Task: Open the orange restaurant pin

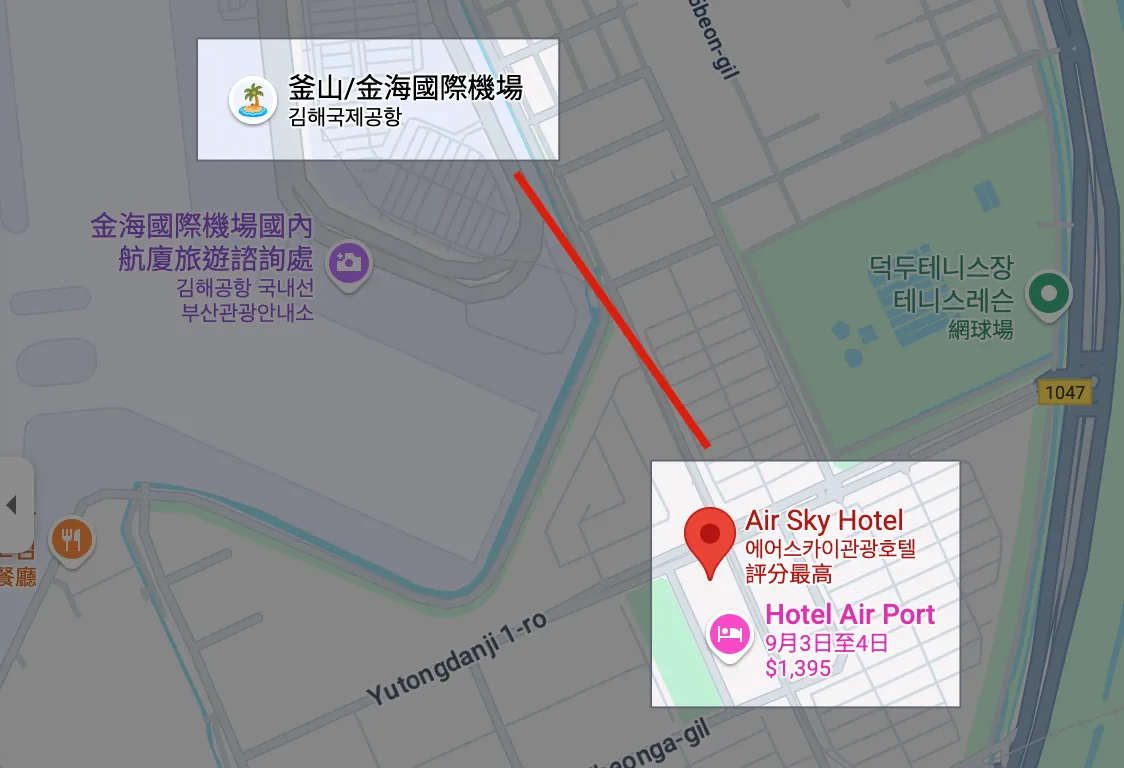Action: pyautogui.click(x=71, y=541)
